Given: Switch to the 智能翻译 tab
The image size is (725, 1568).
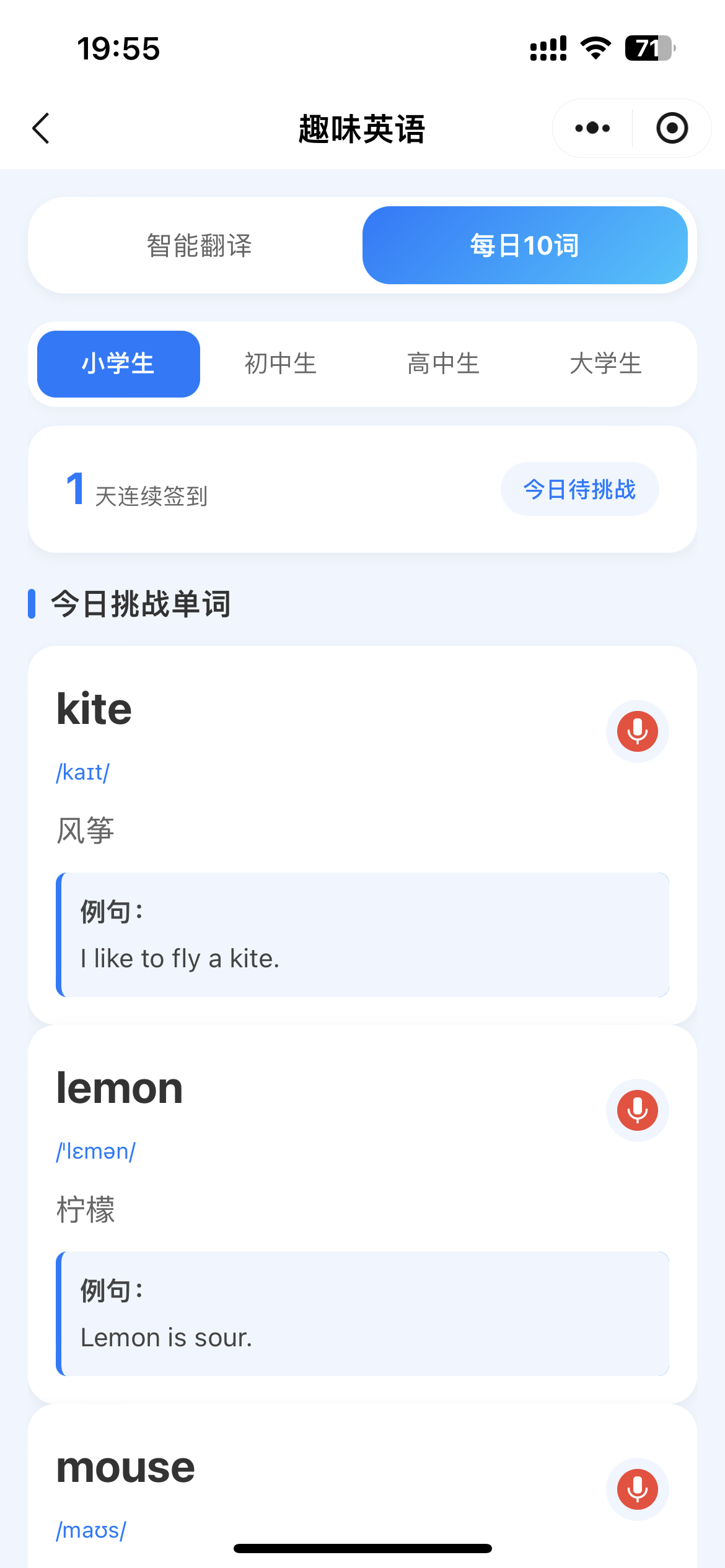Looking at the screenshot, I should click(x=198, y=245).
